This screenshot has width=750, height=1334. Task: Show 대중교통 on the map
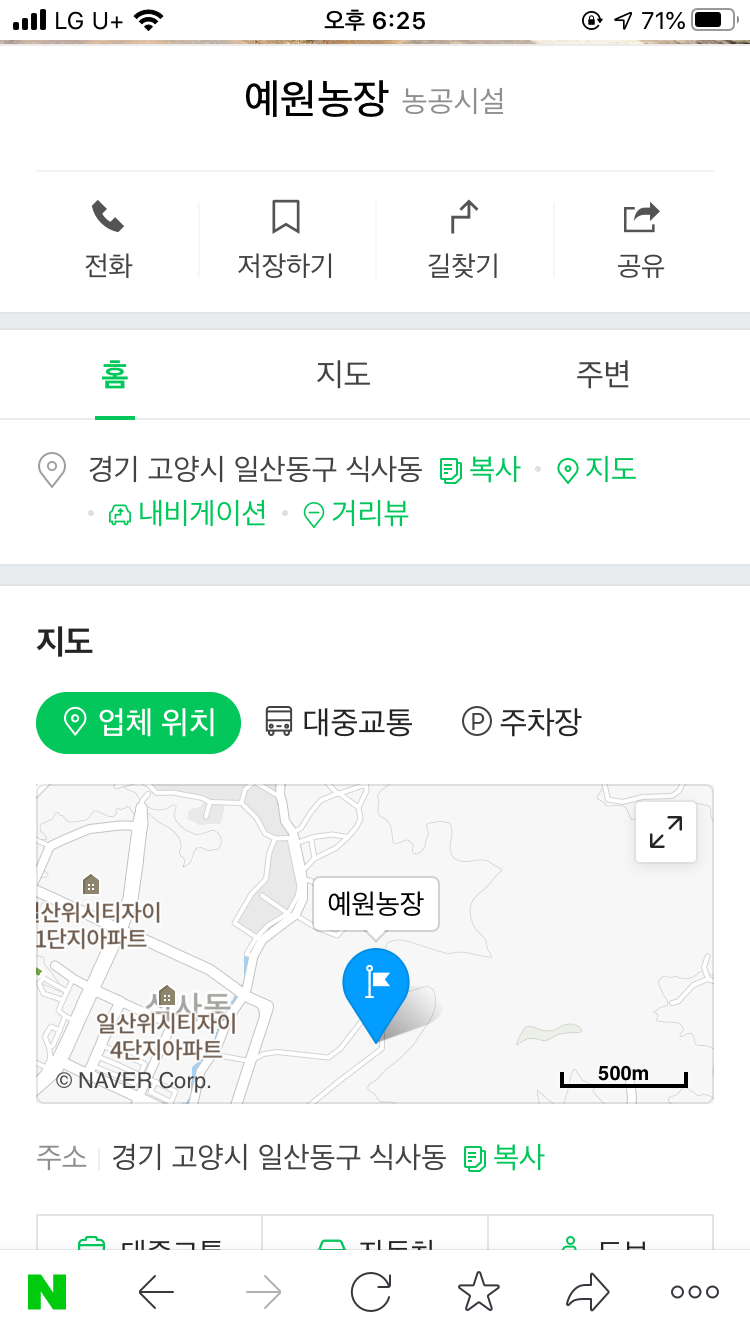click(339, 722)
